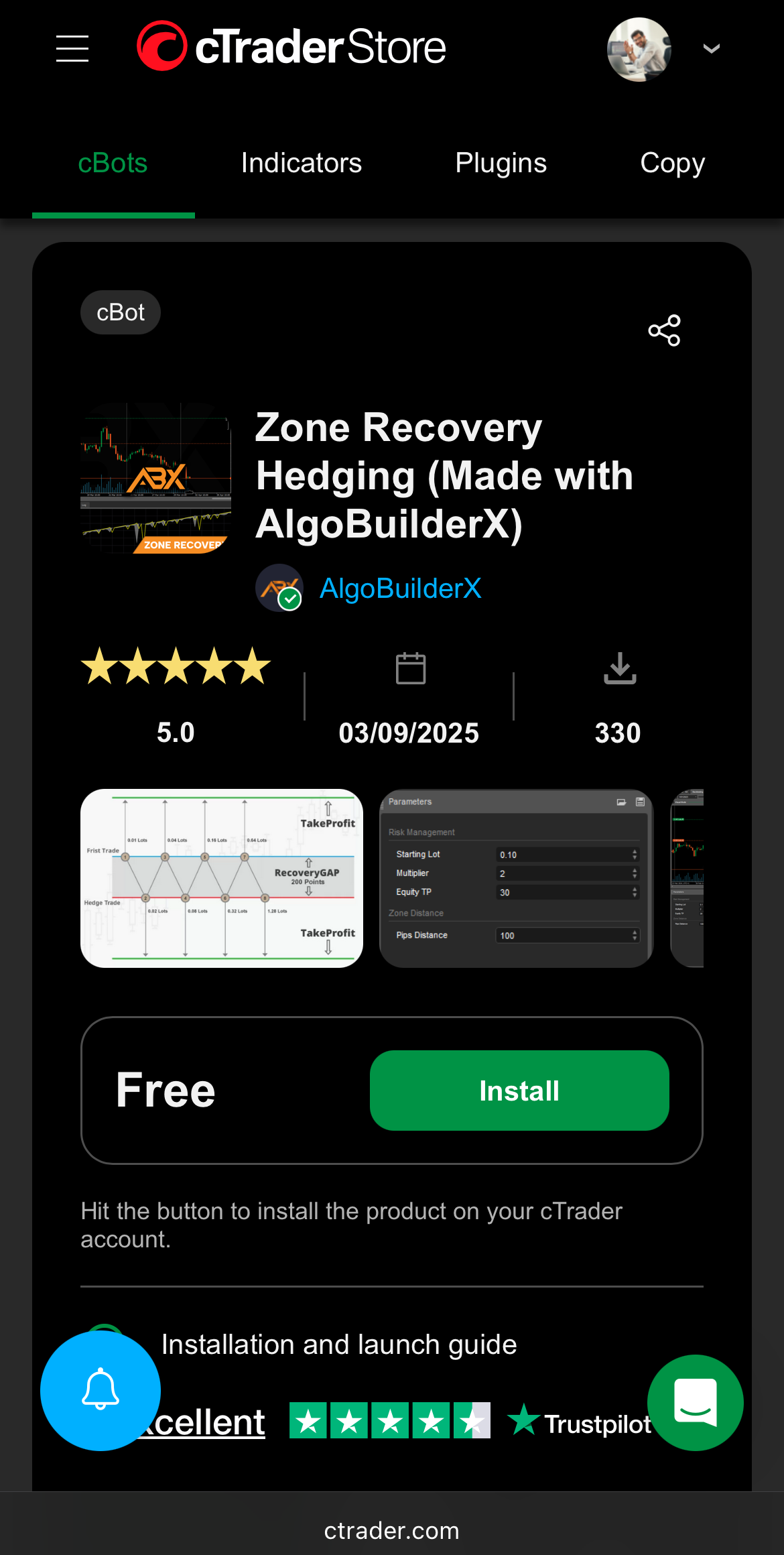Switch to the Copy tab
Image resolution: width=784 pixels, height=1555 pixels.
(x=672, y=164)
